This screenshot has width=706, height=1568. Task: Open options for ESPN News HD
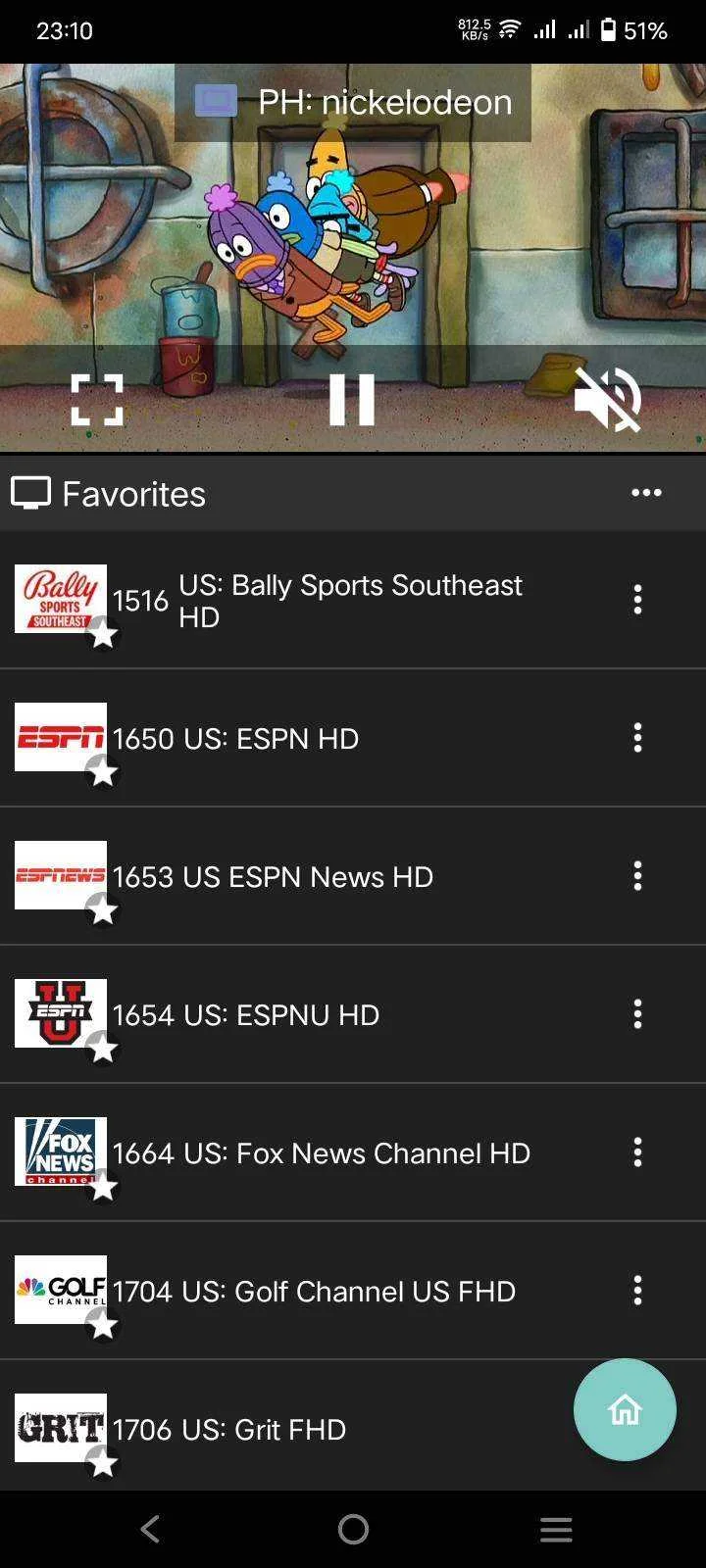(637, 876)
